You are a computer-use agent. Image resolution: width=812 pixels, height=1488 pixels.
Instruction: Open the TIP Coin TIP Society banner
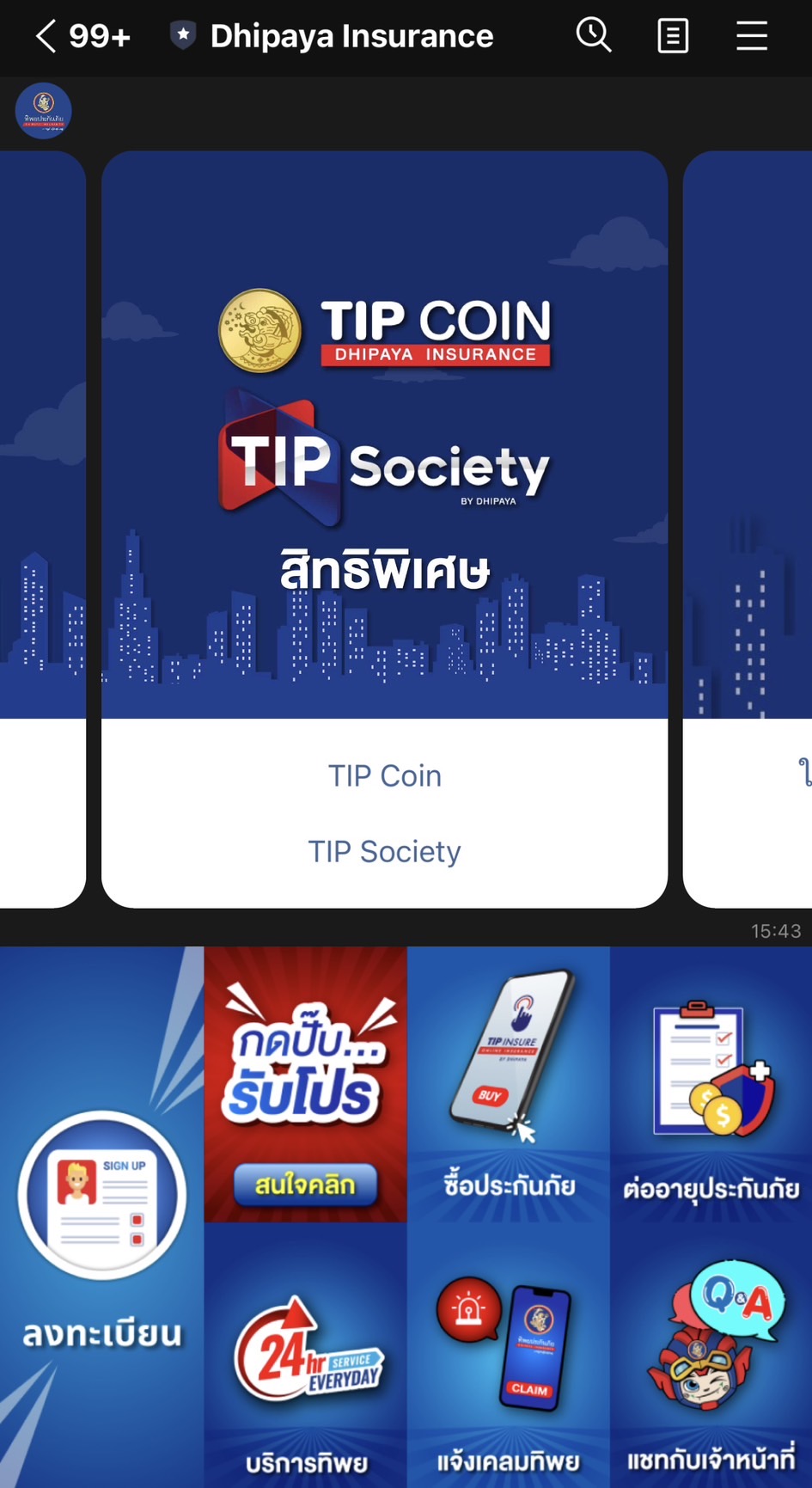384,434
